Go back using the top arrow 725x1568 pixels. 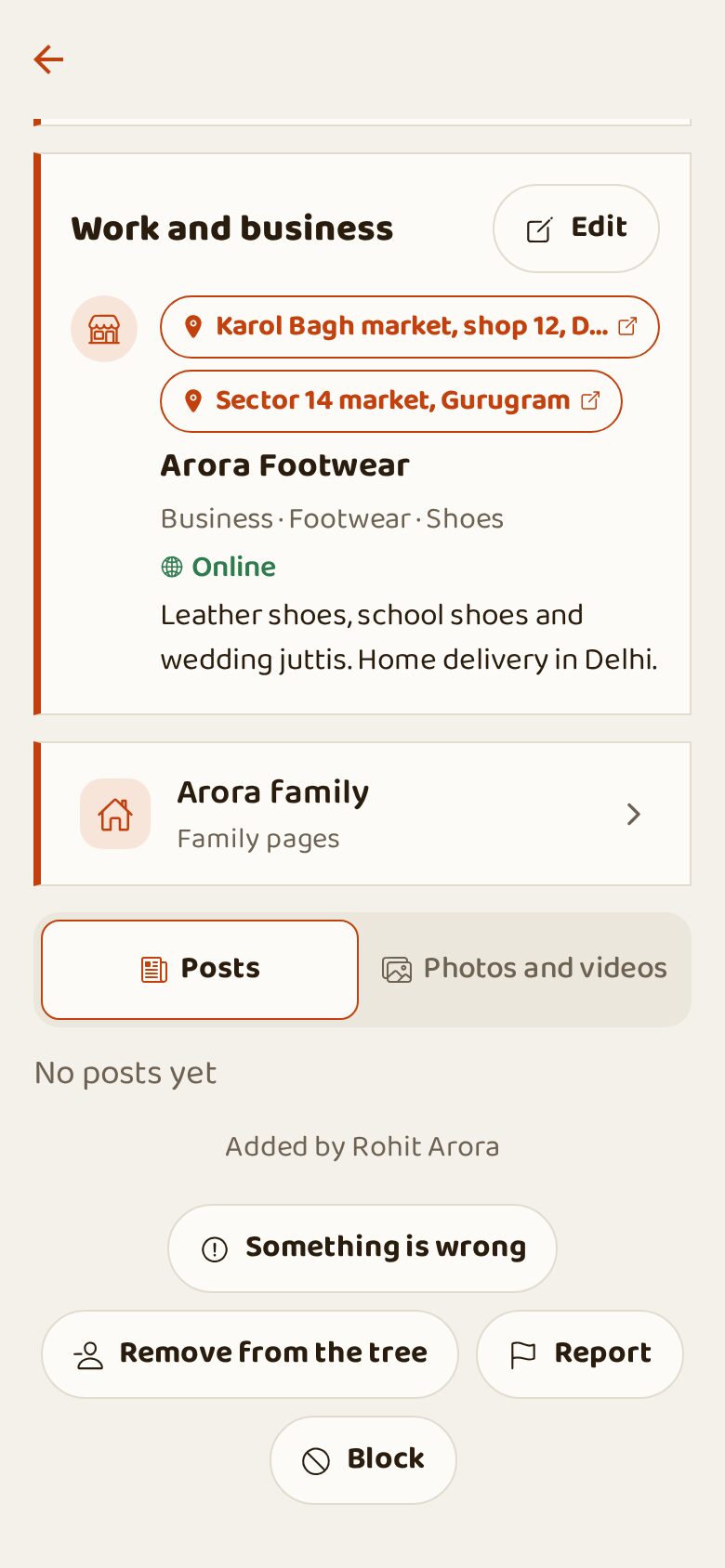[x=48, y=59]
